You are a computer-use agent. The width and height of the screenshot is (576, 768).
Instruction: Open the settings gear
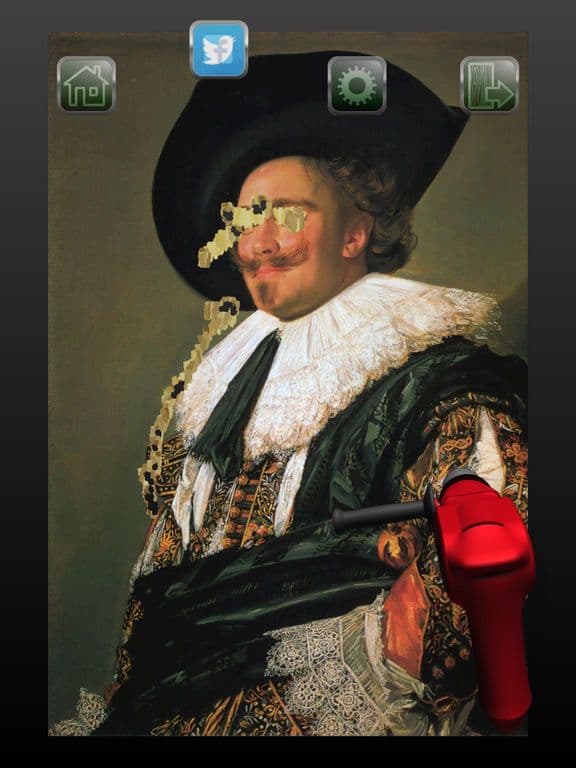click(357, 85)
